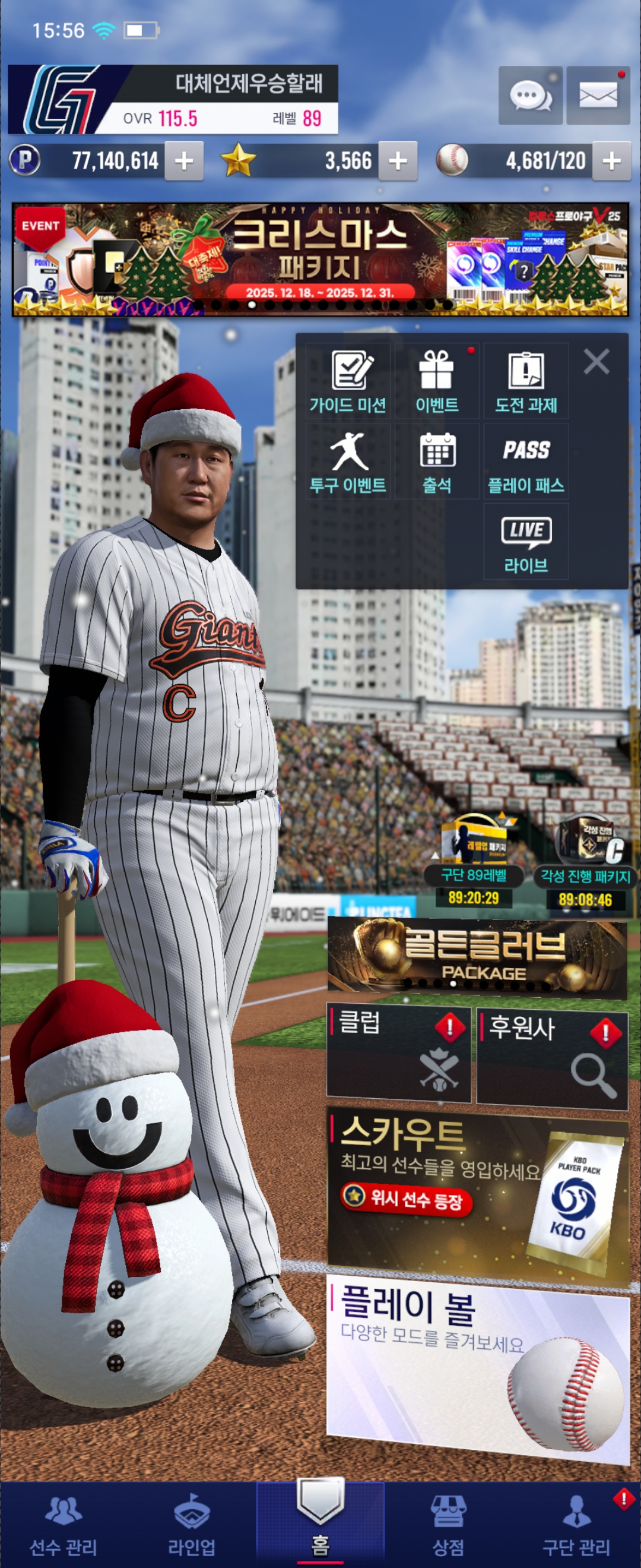This screenshot has height=1568, width=641.
Task: Open 라이브 menu
Action: (526, 542)
